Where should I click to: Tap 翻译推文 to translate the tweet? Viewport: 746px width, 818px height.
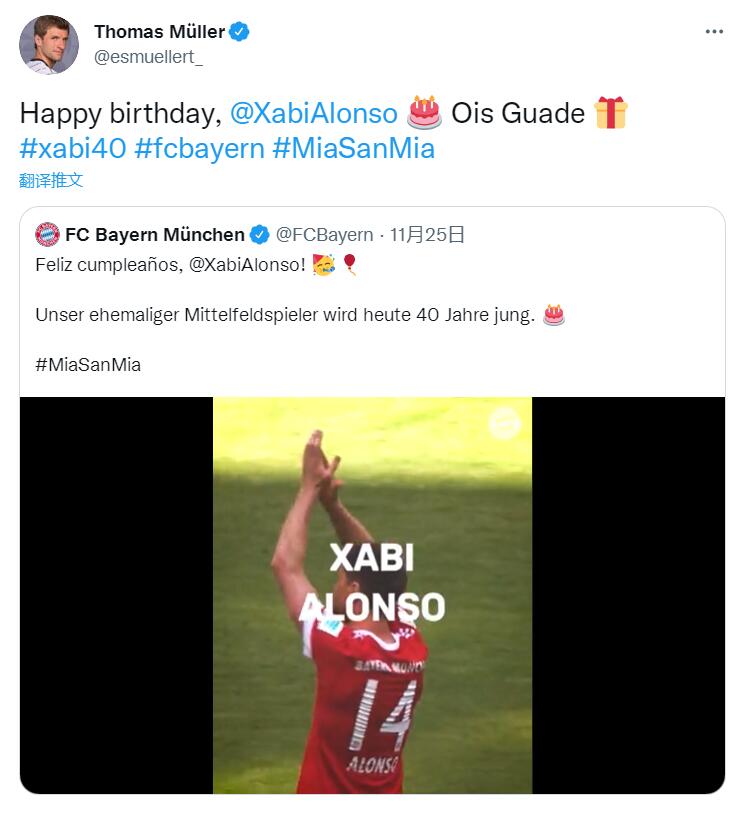[x=51, y=181]
